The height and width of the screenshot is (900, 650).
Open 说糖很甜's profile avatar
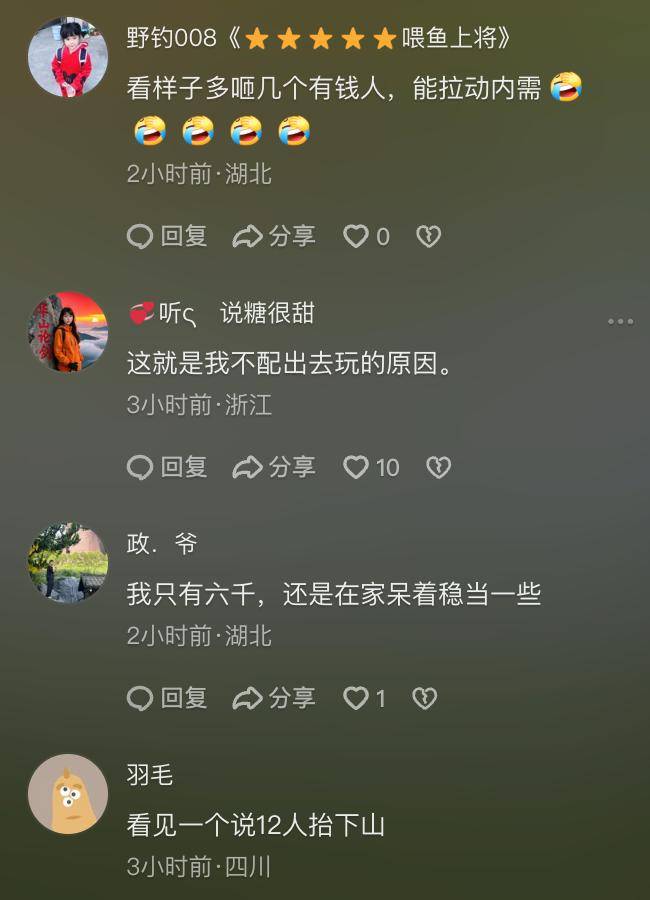(67, 332)
